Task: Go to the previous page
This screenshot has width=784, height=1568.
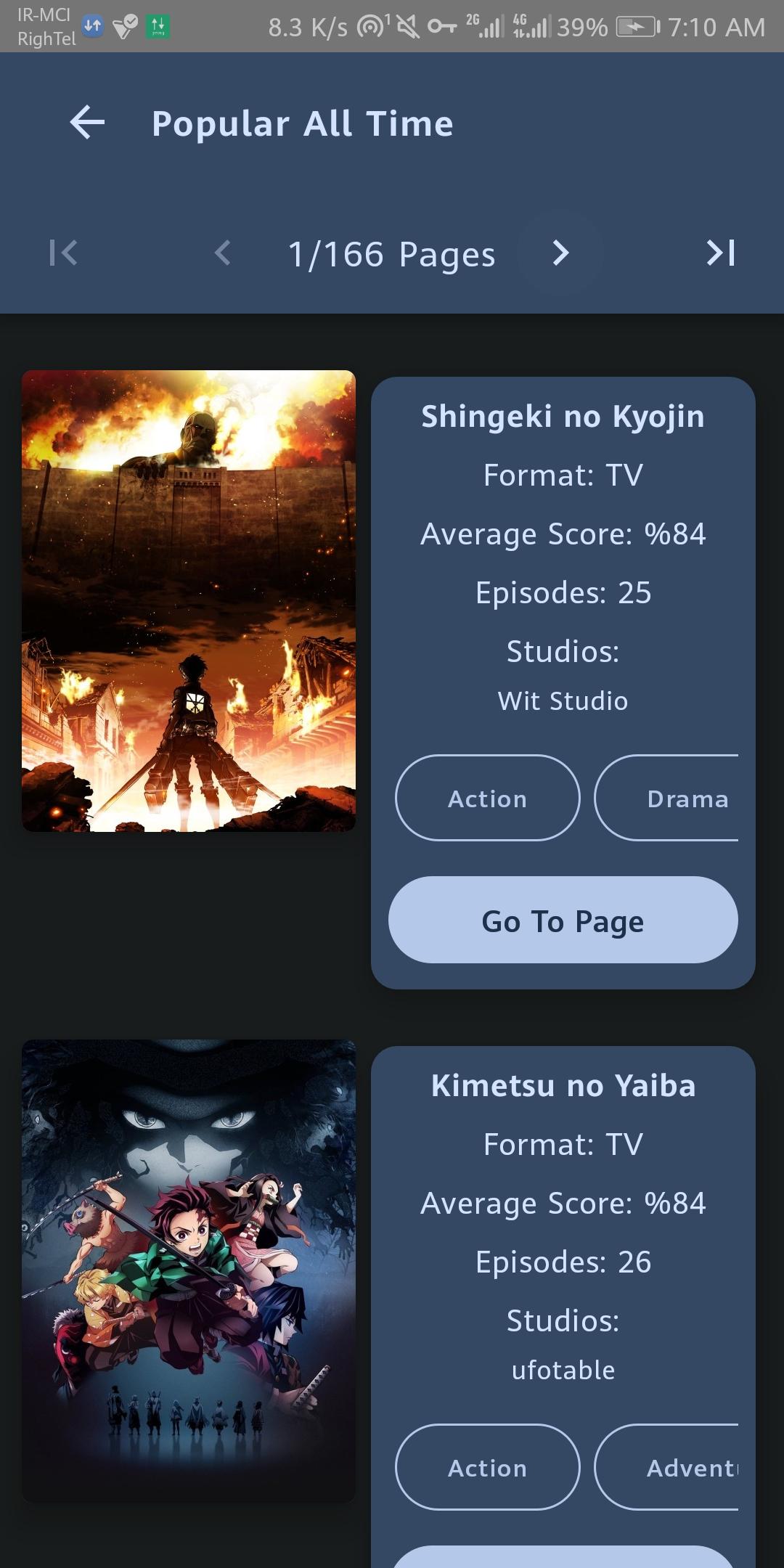Action: [x=223, y=253]
